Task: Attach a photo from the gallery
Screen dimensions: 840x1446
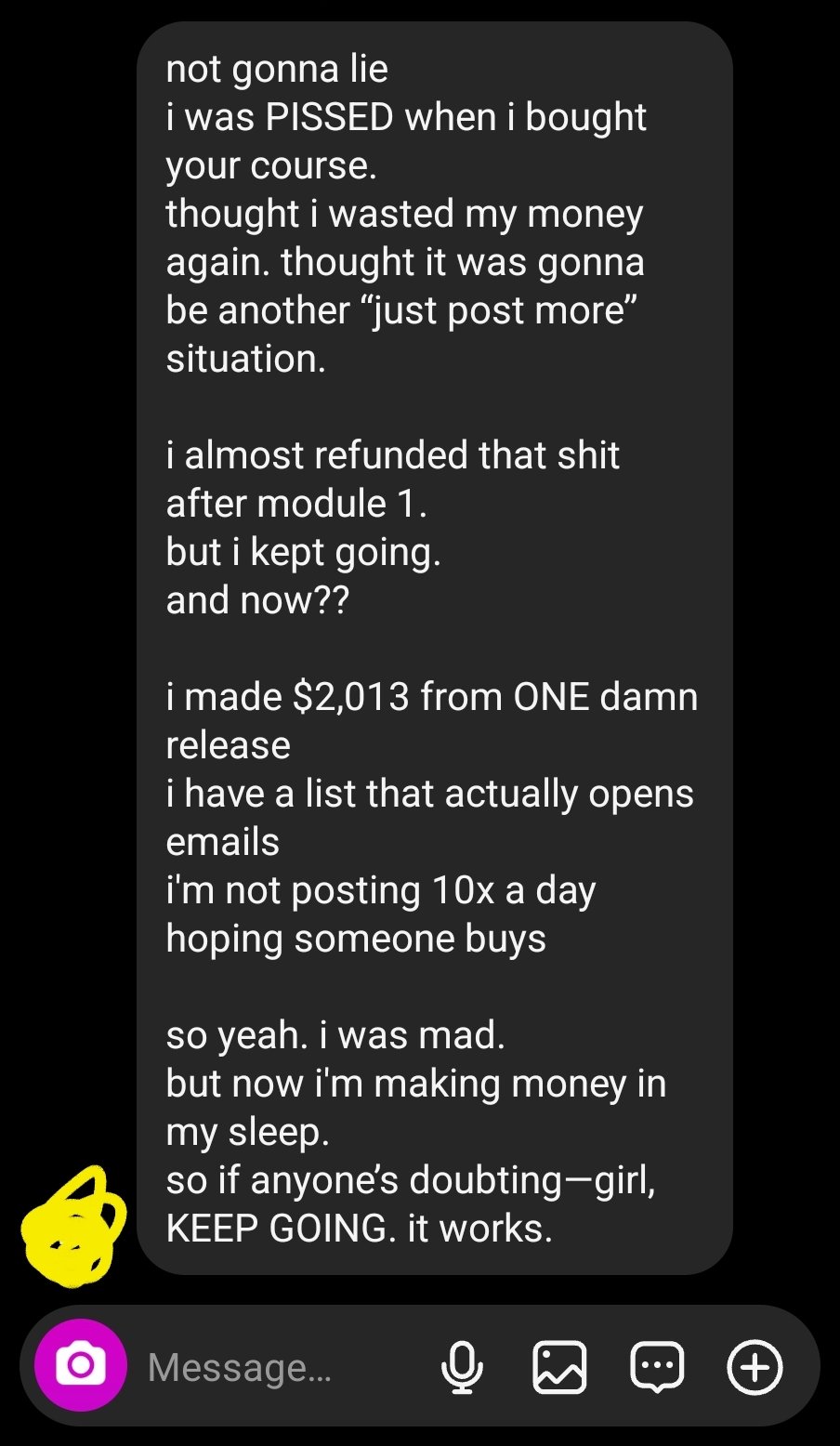Action: tap(559, 1367)
